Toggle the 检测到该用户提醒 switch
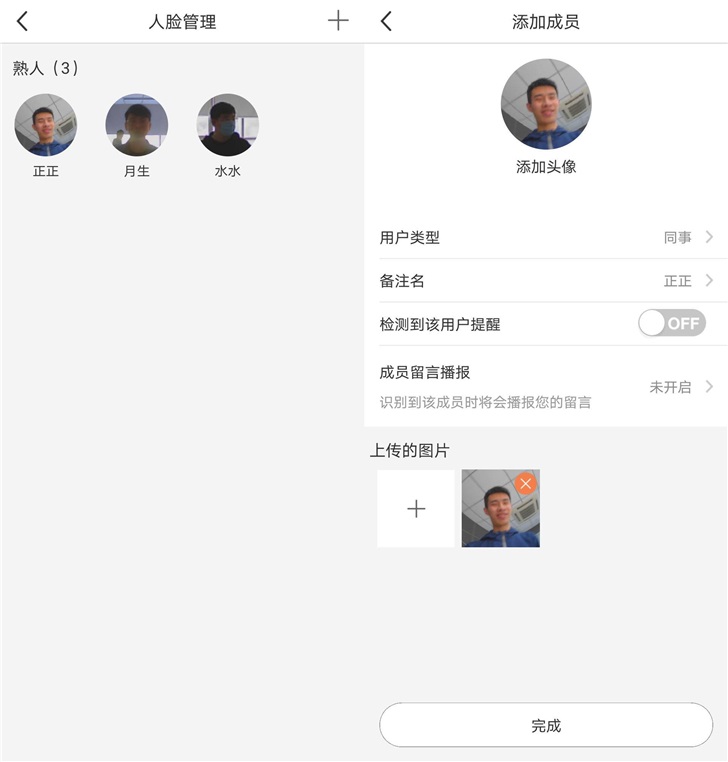 click(x=671, y=323)
